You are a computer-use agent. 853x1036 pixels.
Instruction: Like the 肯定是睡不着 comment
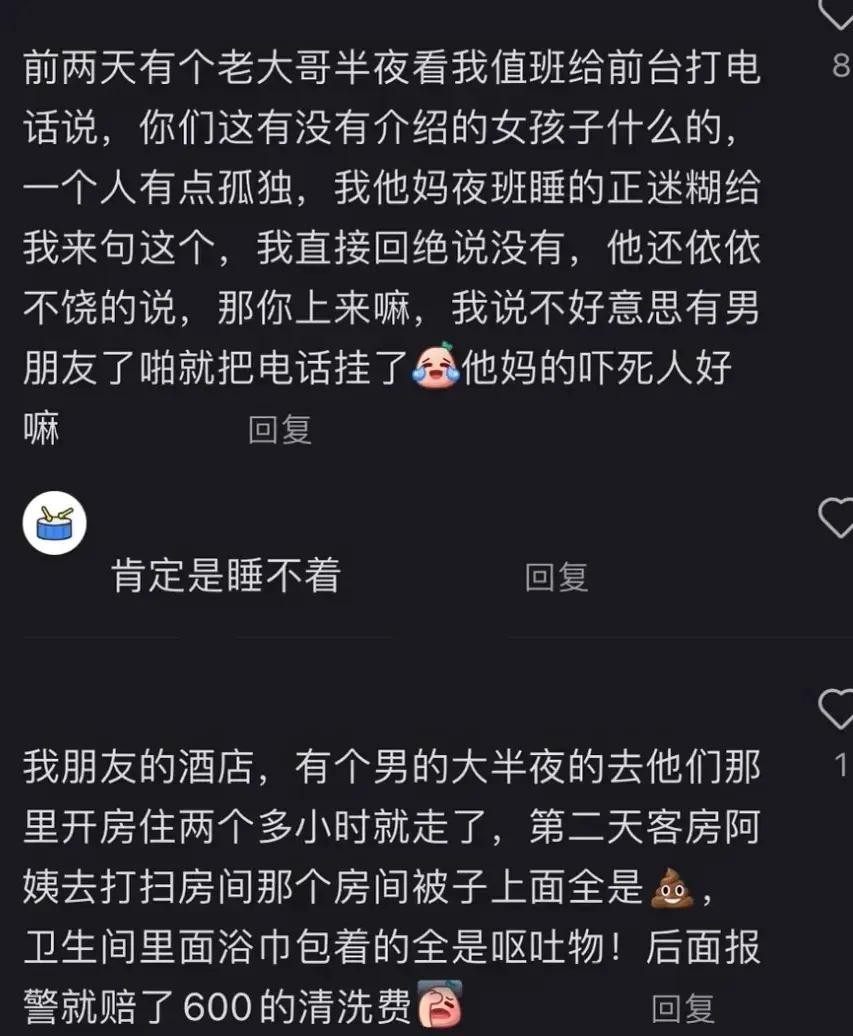click(x=835, y=518)
